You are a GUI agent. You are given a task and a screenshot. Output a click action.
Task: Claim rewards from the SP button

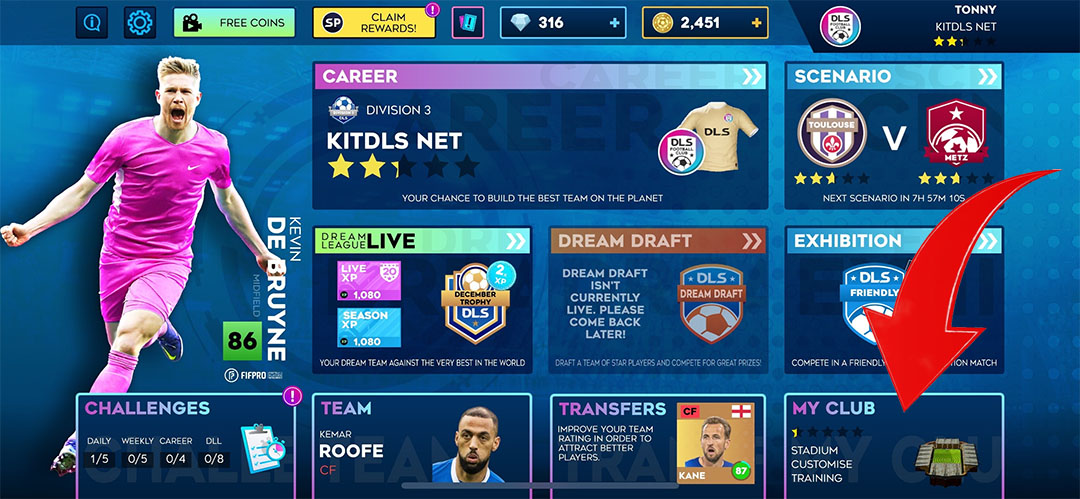[374, 23]
